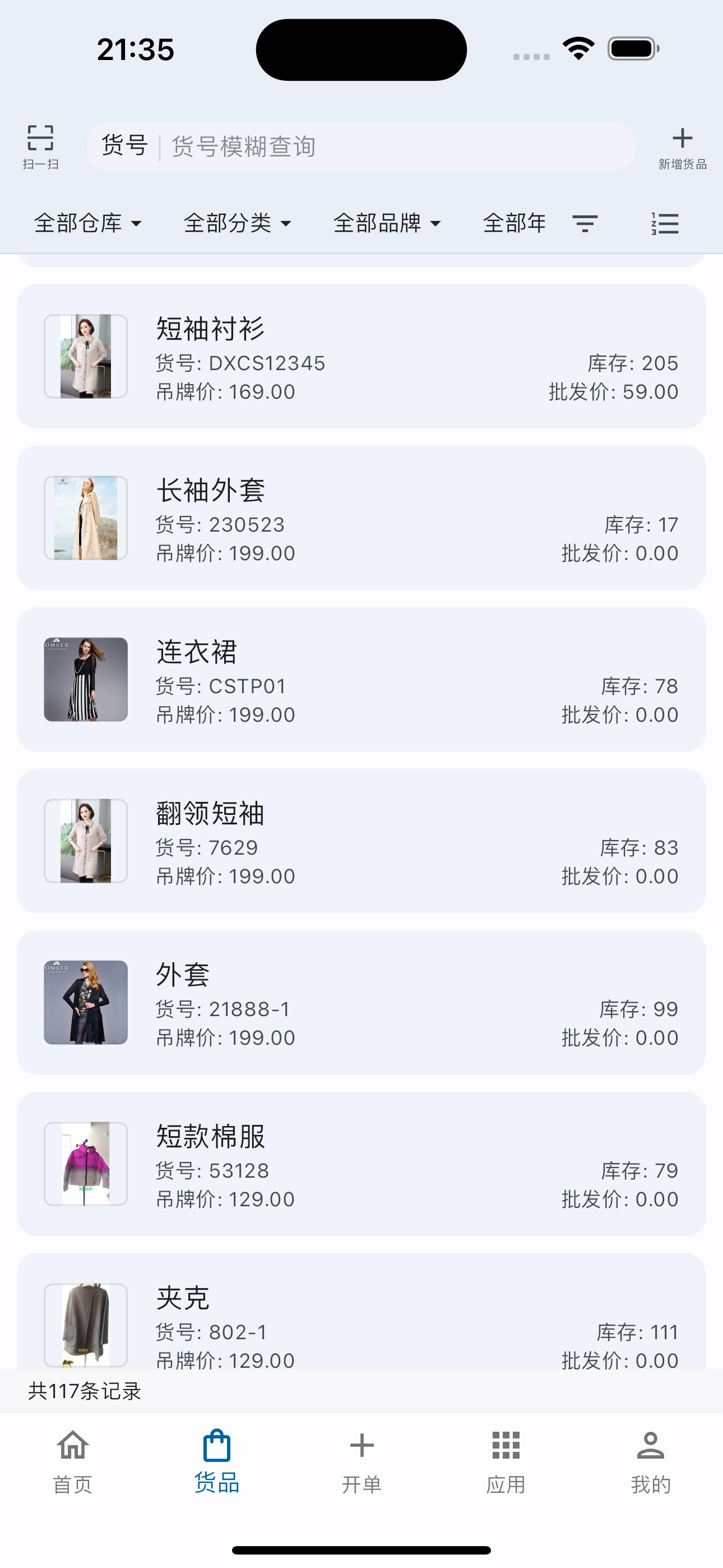
Task: Tap the numbered list view icon
Action: (x=665, y=223)
